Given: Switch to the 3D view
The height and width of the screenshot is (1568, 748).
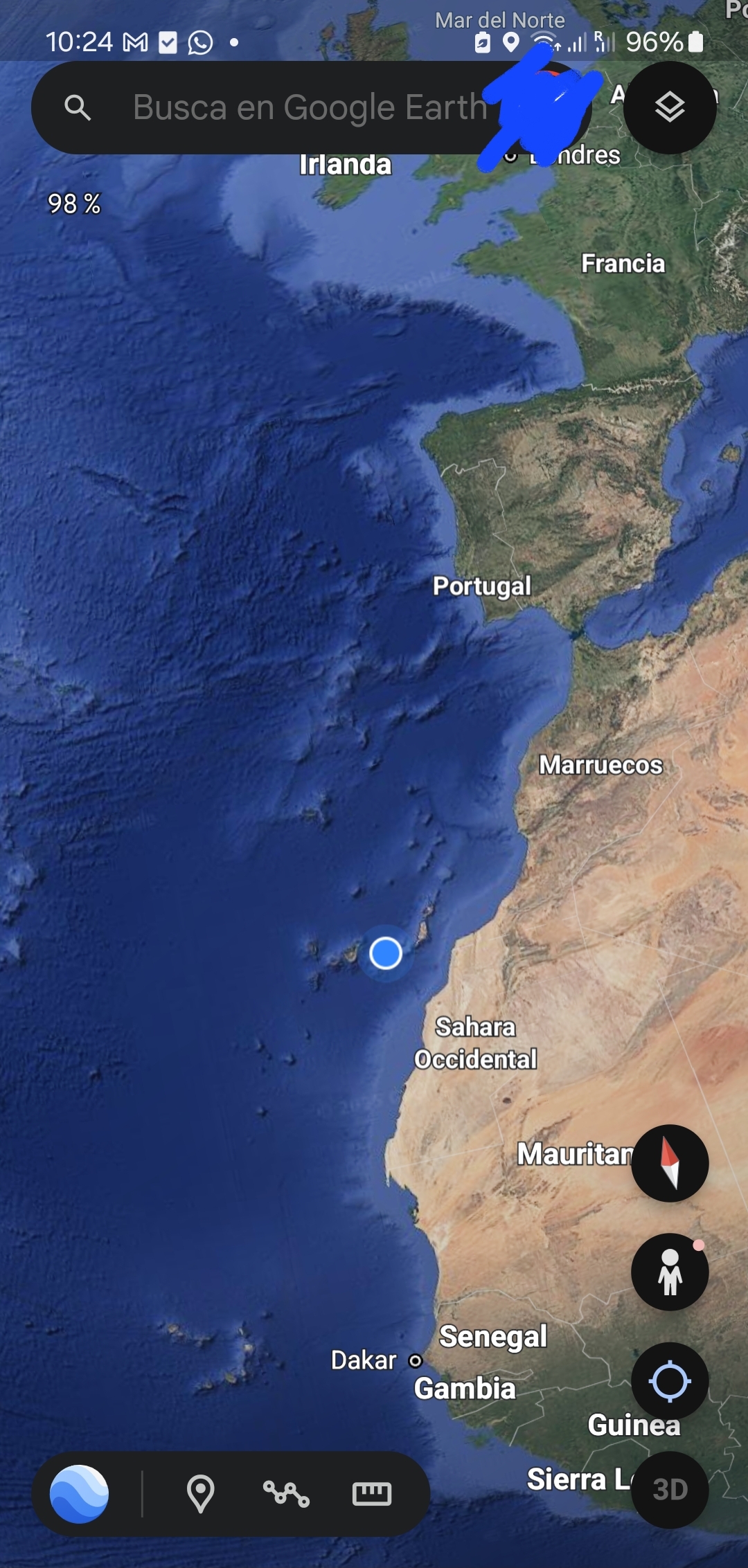Looking at the screenshot, I should [670, 1490].
